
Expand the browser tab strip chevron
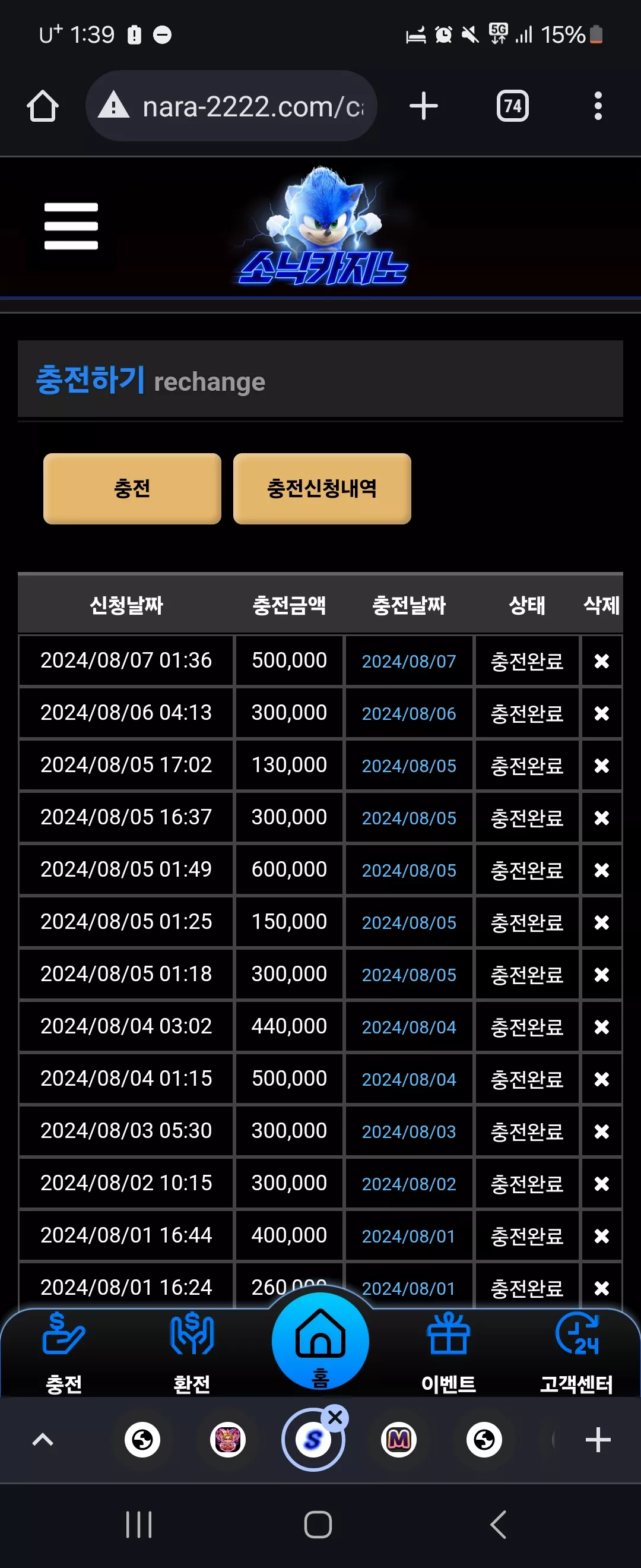(43, 1440)
